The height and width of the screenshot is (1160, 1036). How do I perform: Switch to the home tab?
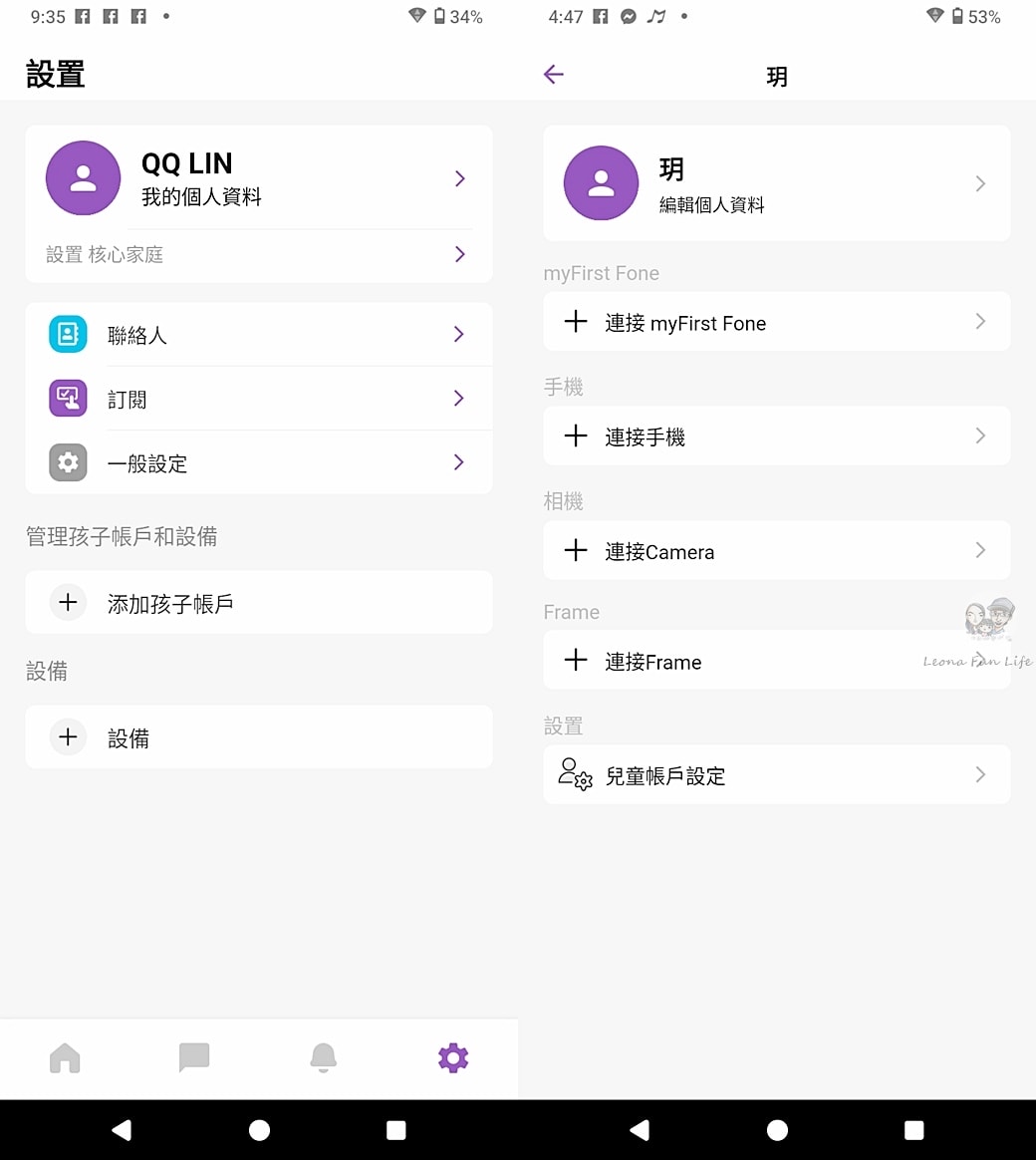coord(65,1057)
